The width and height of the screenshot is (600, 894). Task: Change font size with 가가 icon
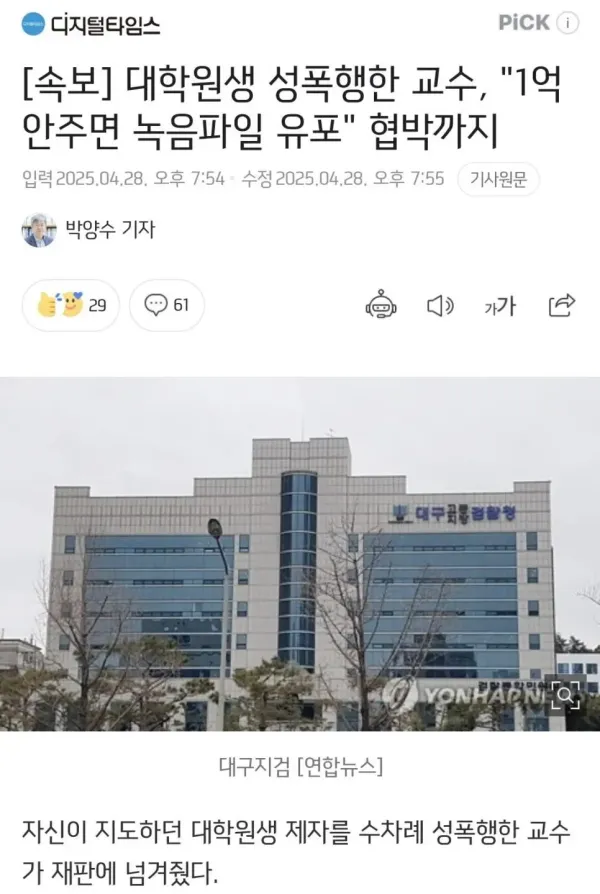tap(500, 306)
